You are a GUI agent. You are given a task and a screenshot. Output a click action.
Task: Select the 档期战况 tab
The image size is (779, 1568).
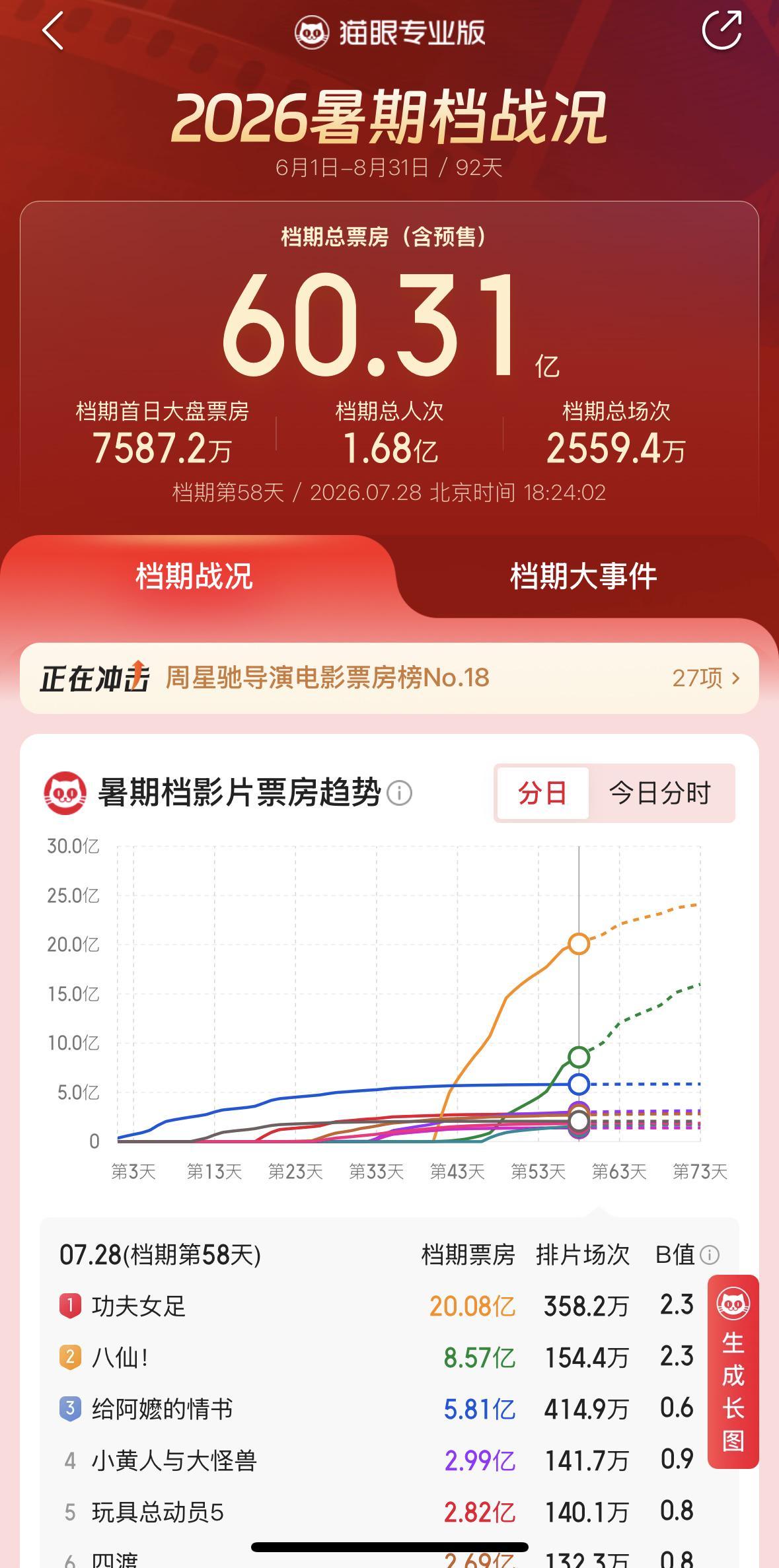point(194,576)
